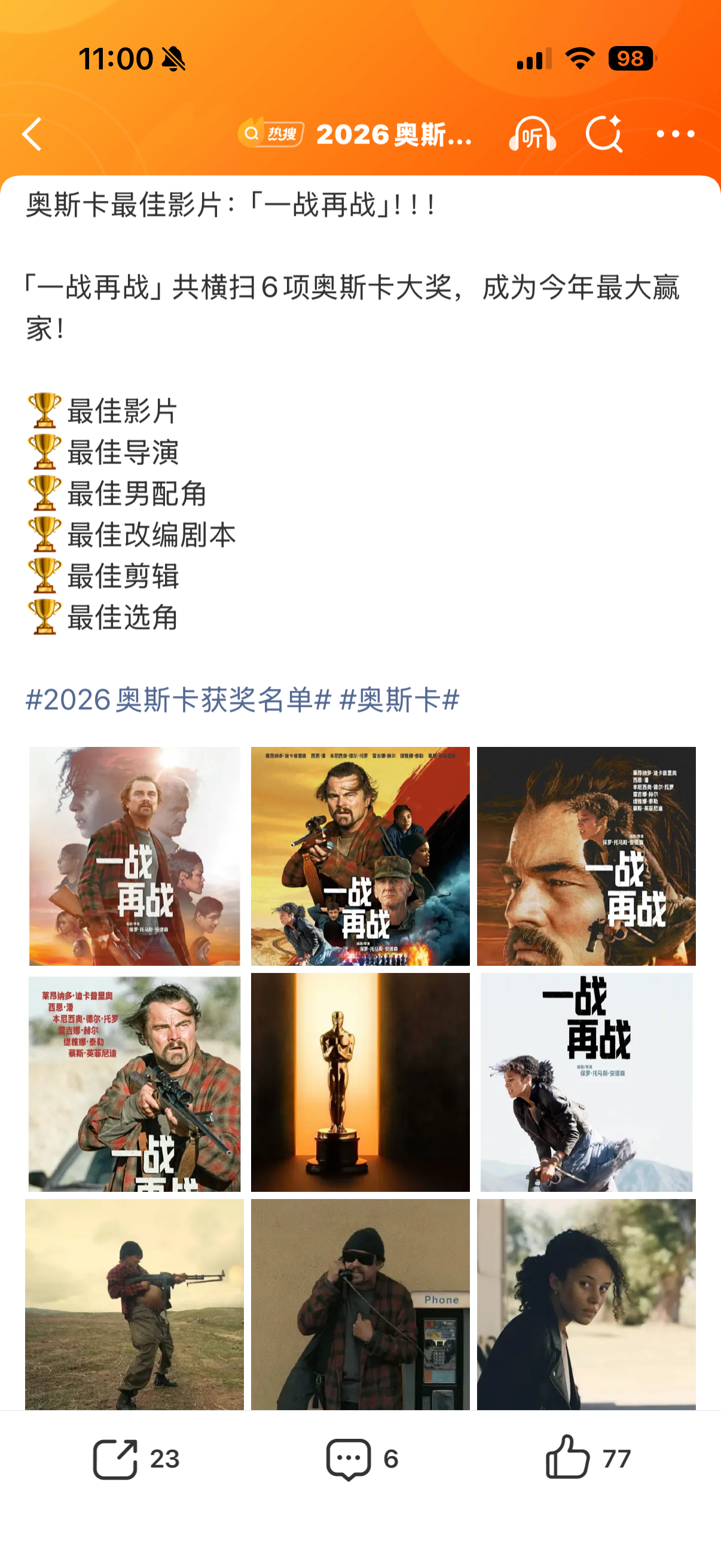This screenshot has width=721, height=1568.
Task: Open the white poster with running woman
Action: click(586, 1082)
